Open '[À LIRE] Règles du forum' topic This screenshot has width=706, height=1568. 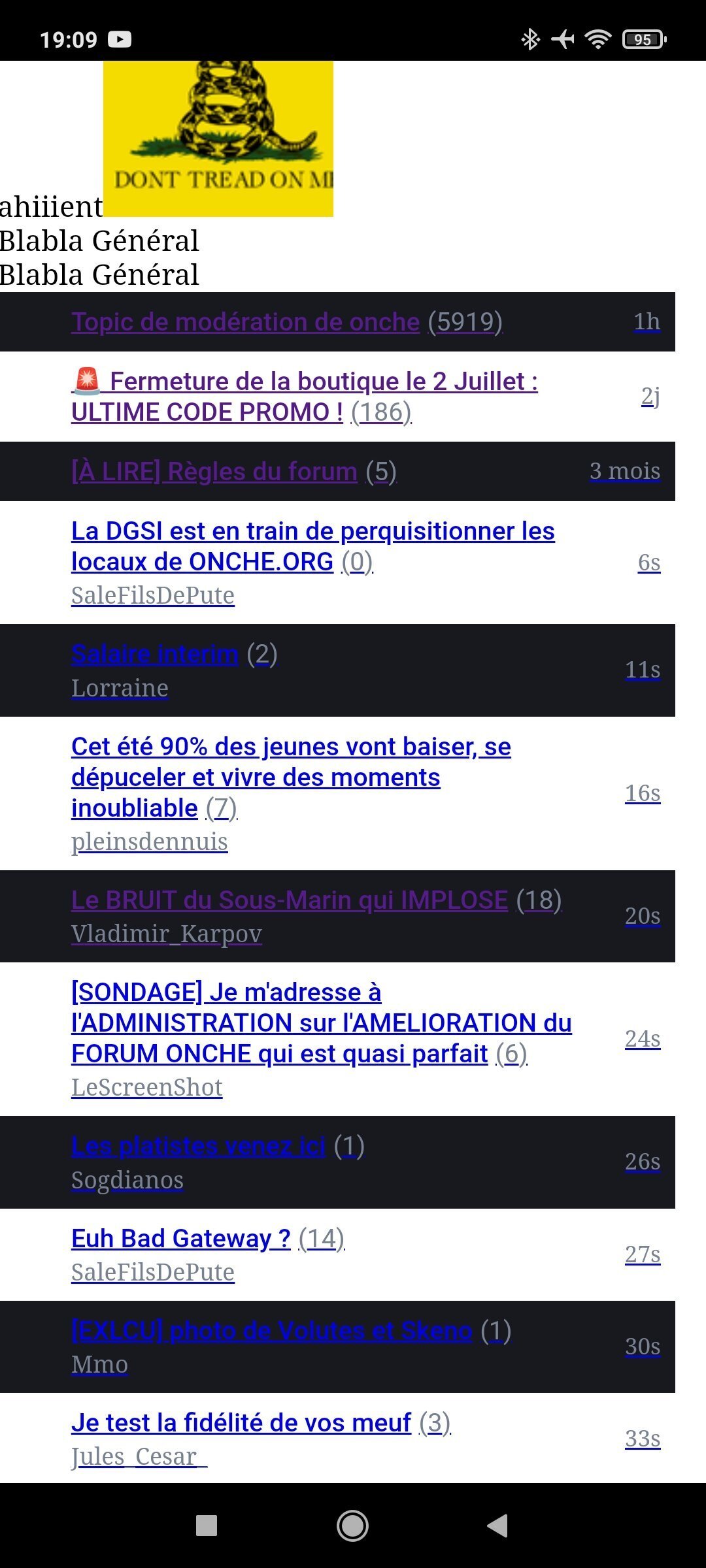[x=214, y=471]
